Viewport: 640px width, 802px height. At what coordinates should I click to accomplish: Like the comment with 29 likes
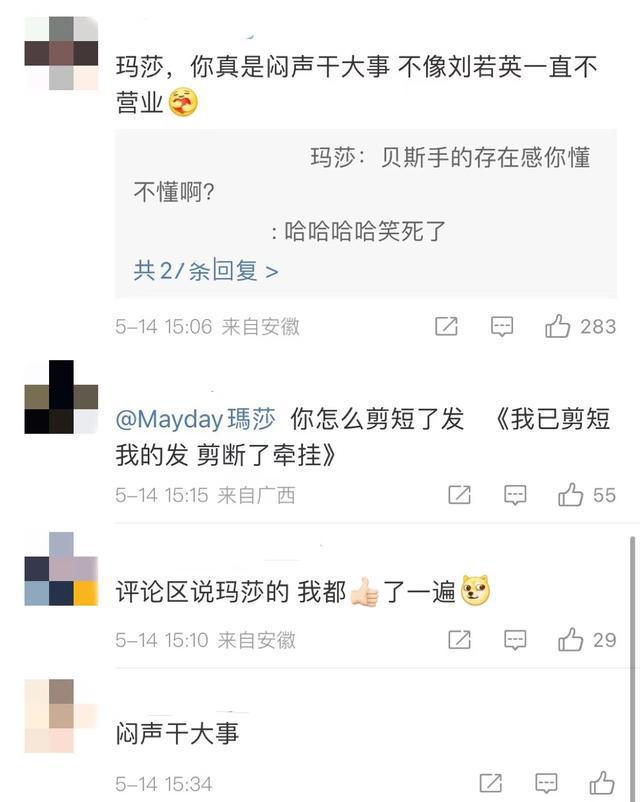point(571,640)
